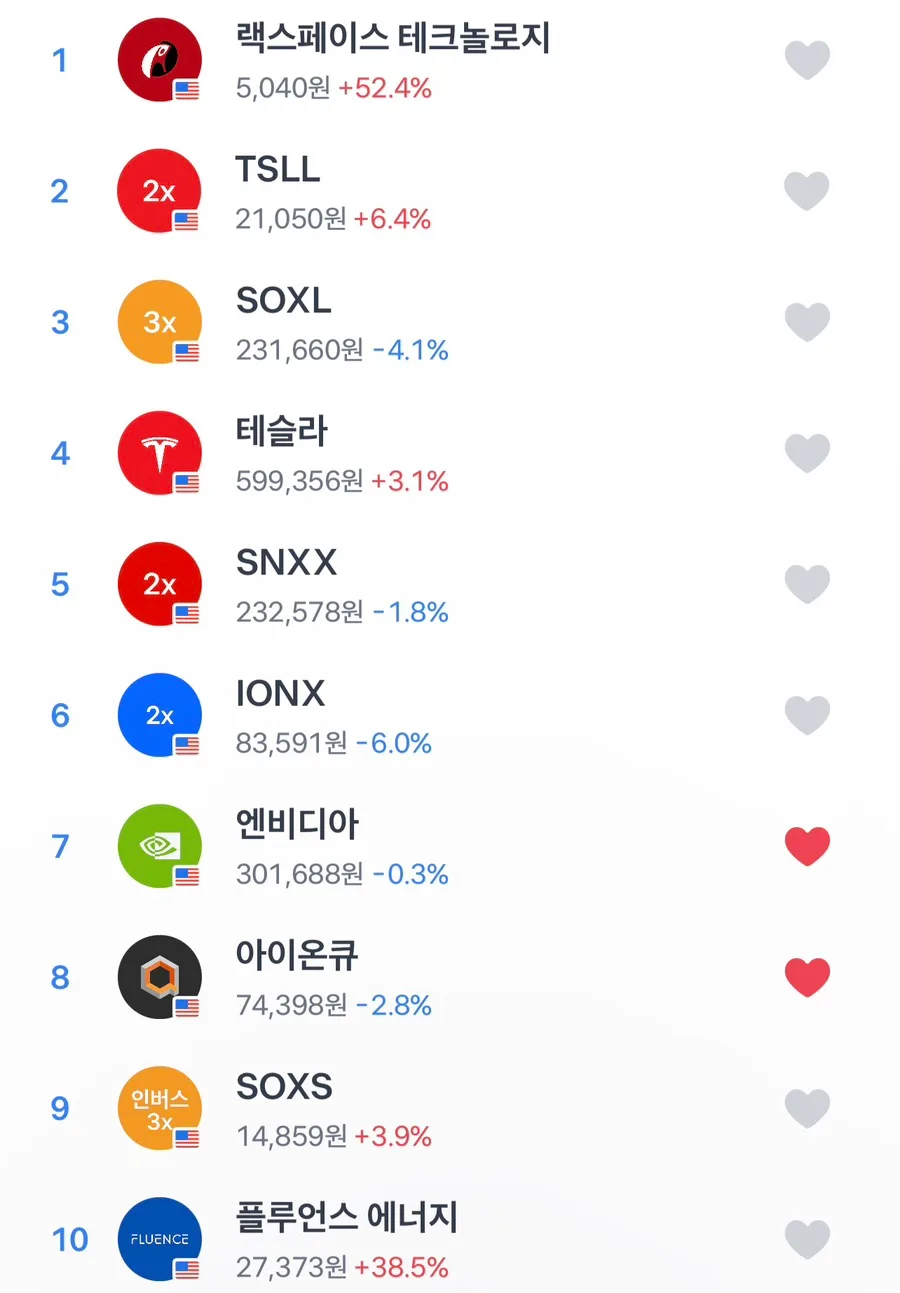Screen dimensions: 900x1293
Task: Remove 엔비디아 from favorites via red heart
Action: pyautogui.click(x=807, y=846)
